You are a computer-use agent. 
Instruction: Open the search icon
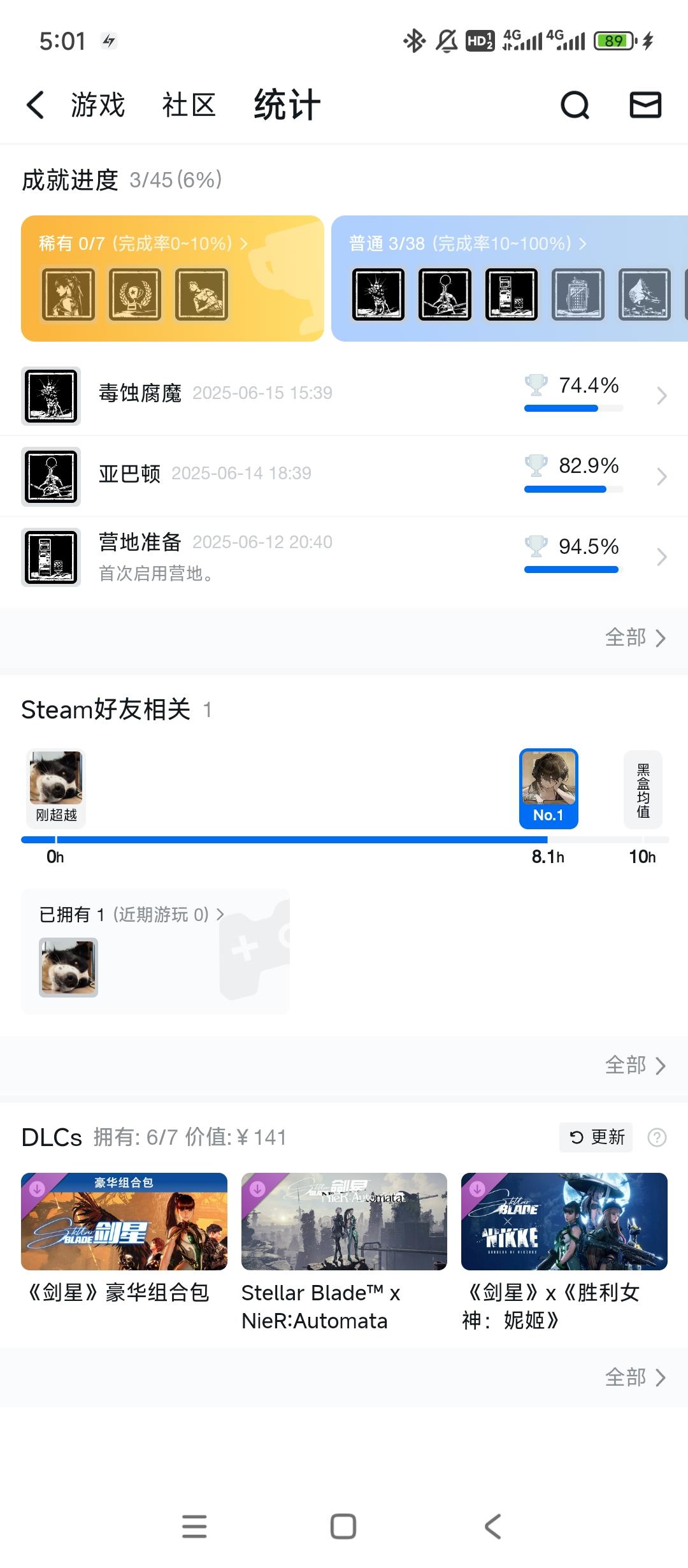(575, 105)
